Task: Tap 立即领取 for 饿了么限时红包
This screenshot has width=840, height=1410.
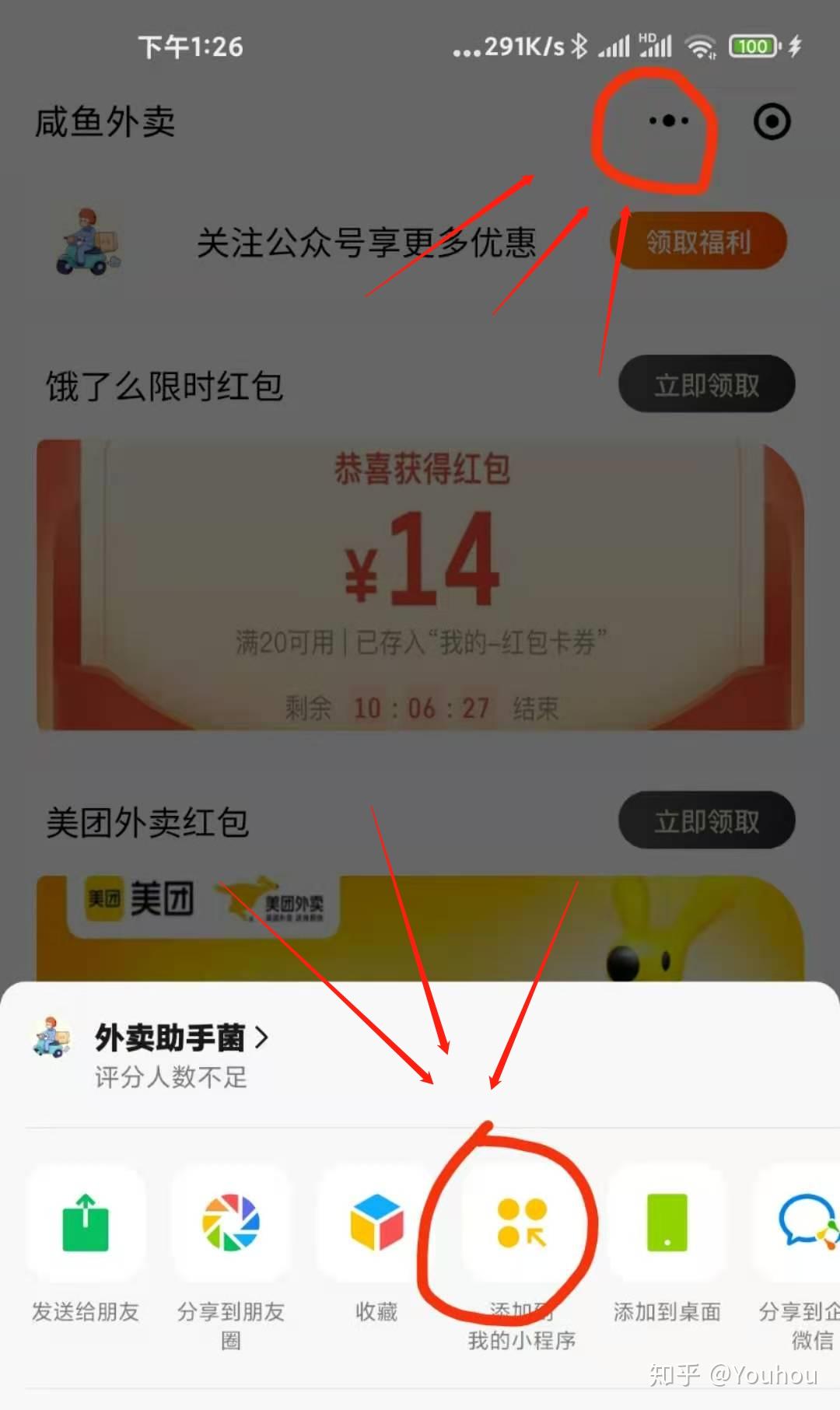Action: pyautogui.click(x=706, y=383)
